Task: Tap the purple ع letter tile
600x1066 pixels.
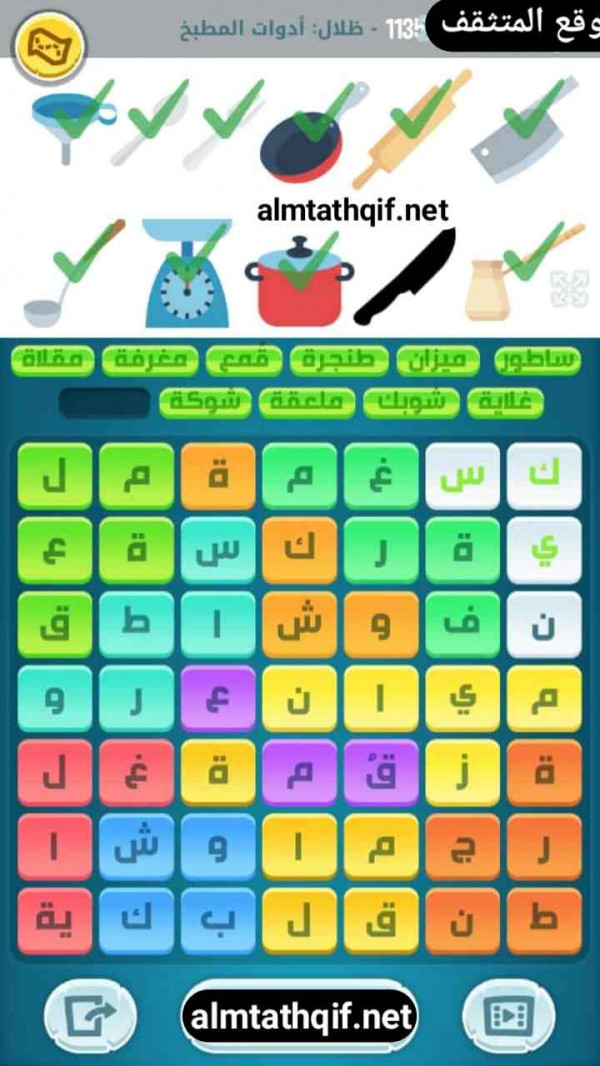Action: click(x=218, y=699)
